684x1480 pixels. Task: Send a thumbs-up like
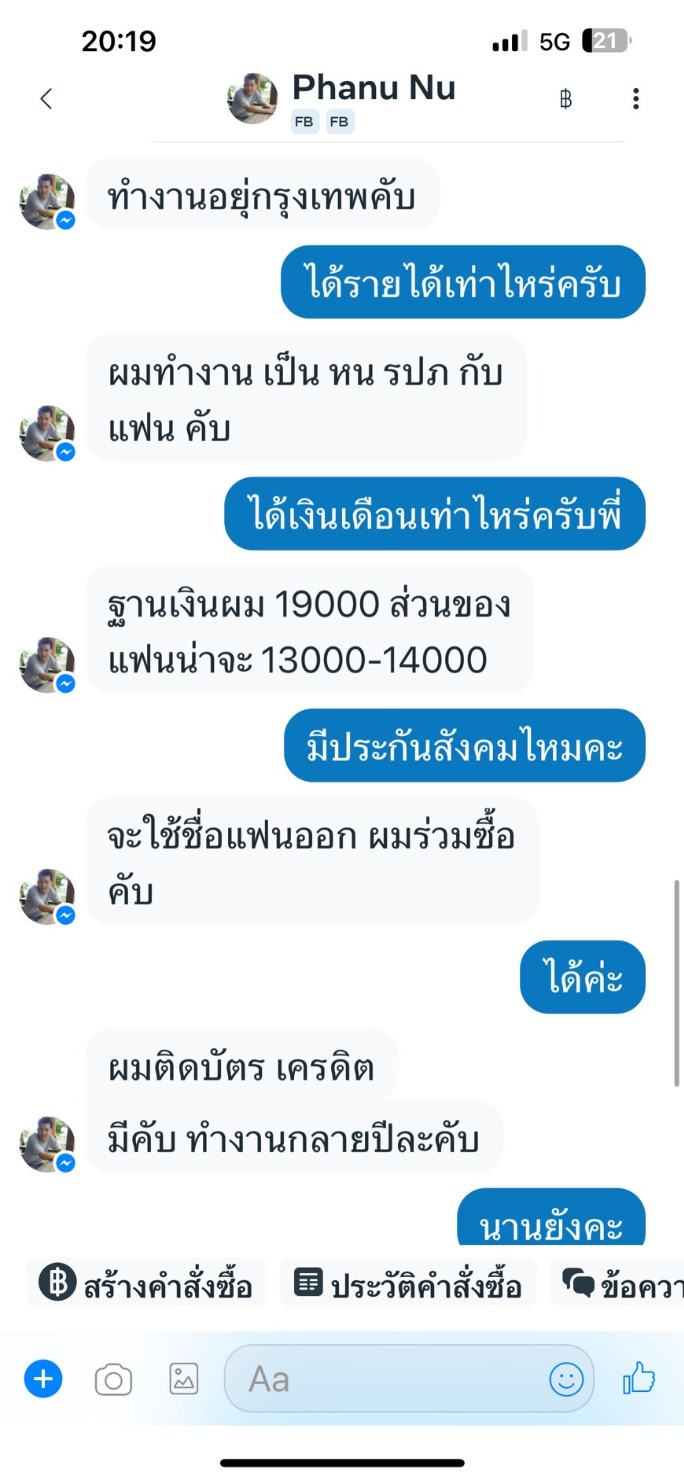point(638,1380)
